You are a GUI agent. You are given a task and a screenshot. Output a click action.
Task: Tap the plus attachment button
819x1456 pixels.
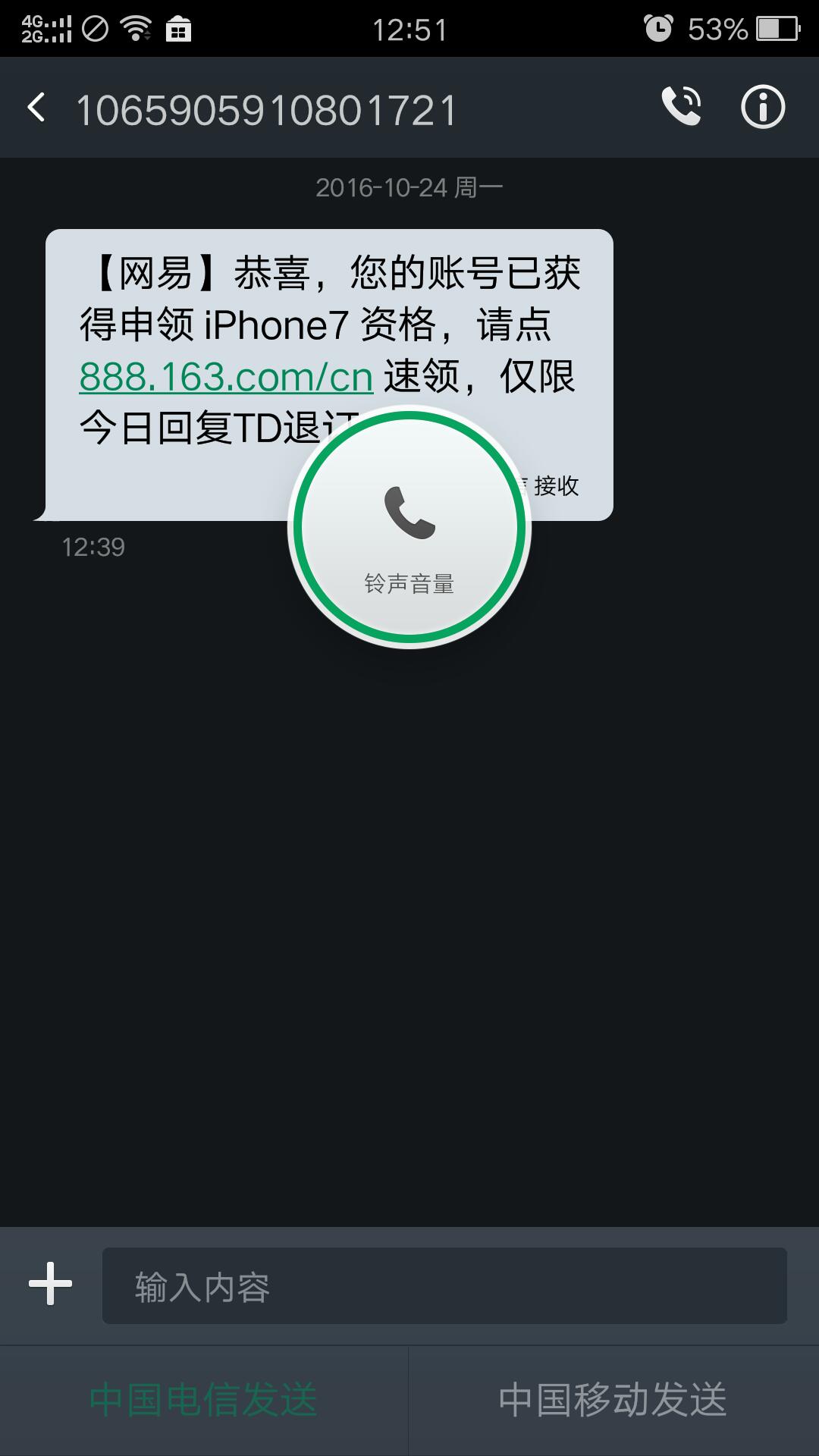(50, 1284)
